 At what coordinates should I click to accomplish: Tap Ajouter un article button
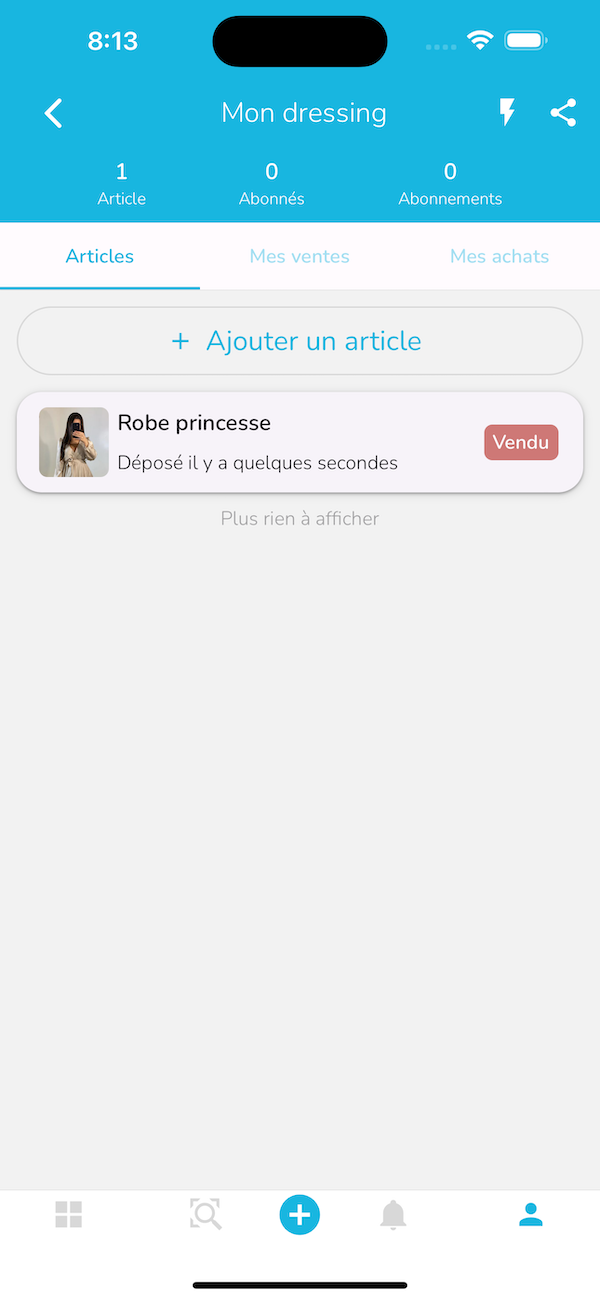click(x=300, y=341)
